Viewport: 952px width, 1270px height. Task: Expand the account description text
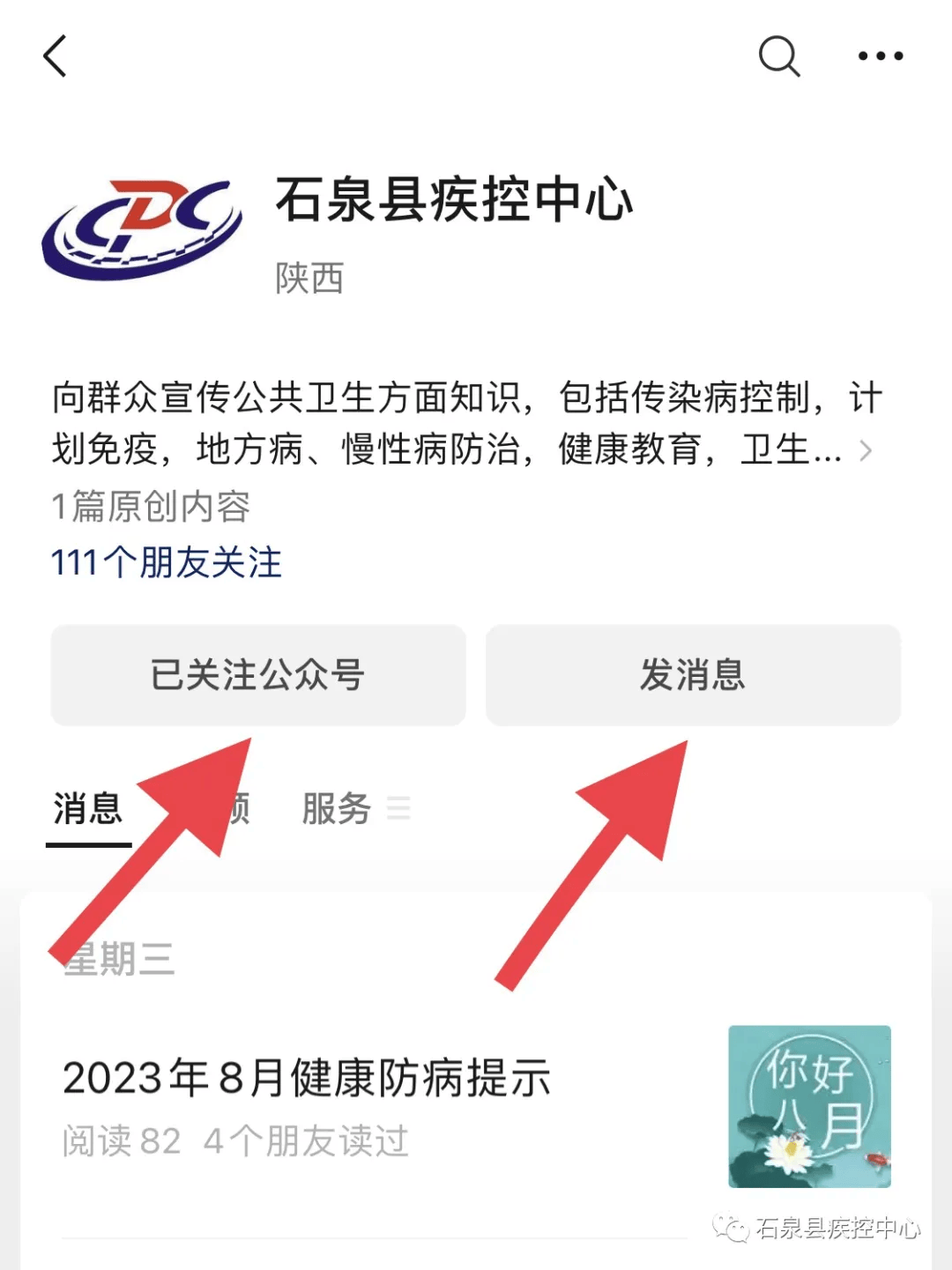[866, 451]
